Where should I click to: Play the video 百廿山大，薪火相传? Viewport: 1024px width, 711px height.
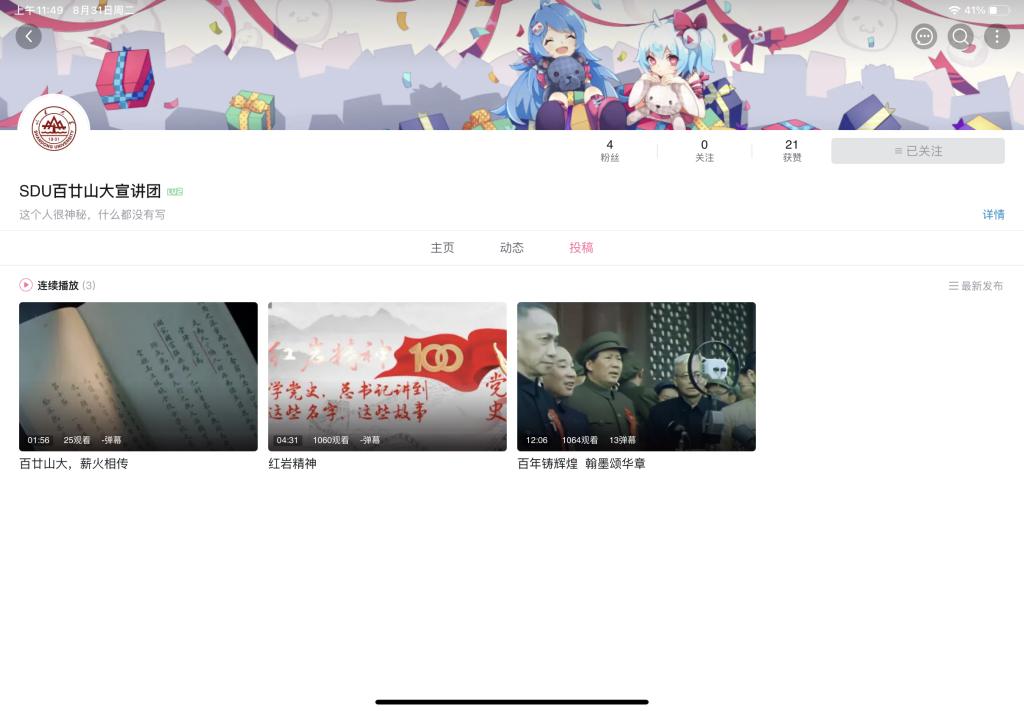click(138, 376)
